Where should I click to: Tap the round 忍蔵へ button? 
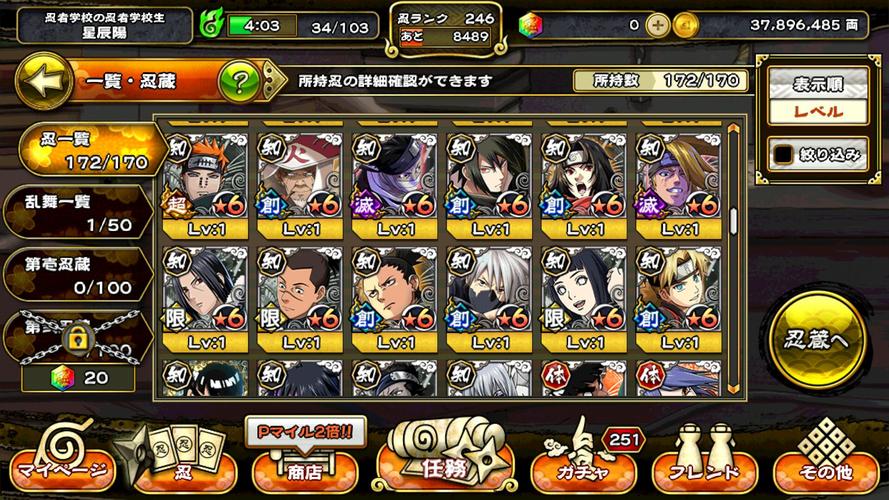pyautogui.click(x=817, y=340)
